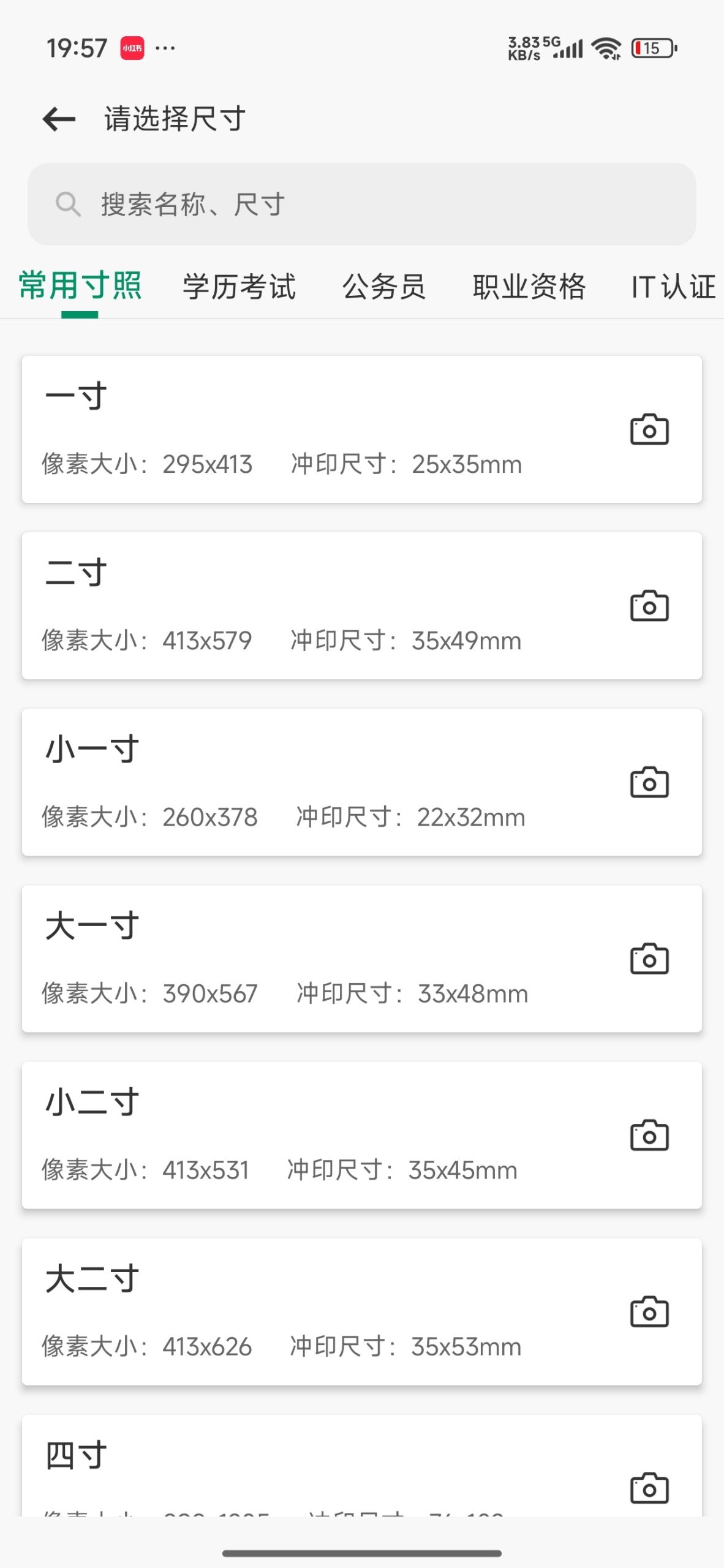Image resolution: width=724 pixels, height=1568 pixels.
Task: Switch to the 学历考试 tab
Action: coord(239,285)
